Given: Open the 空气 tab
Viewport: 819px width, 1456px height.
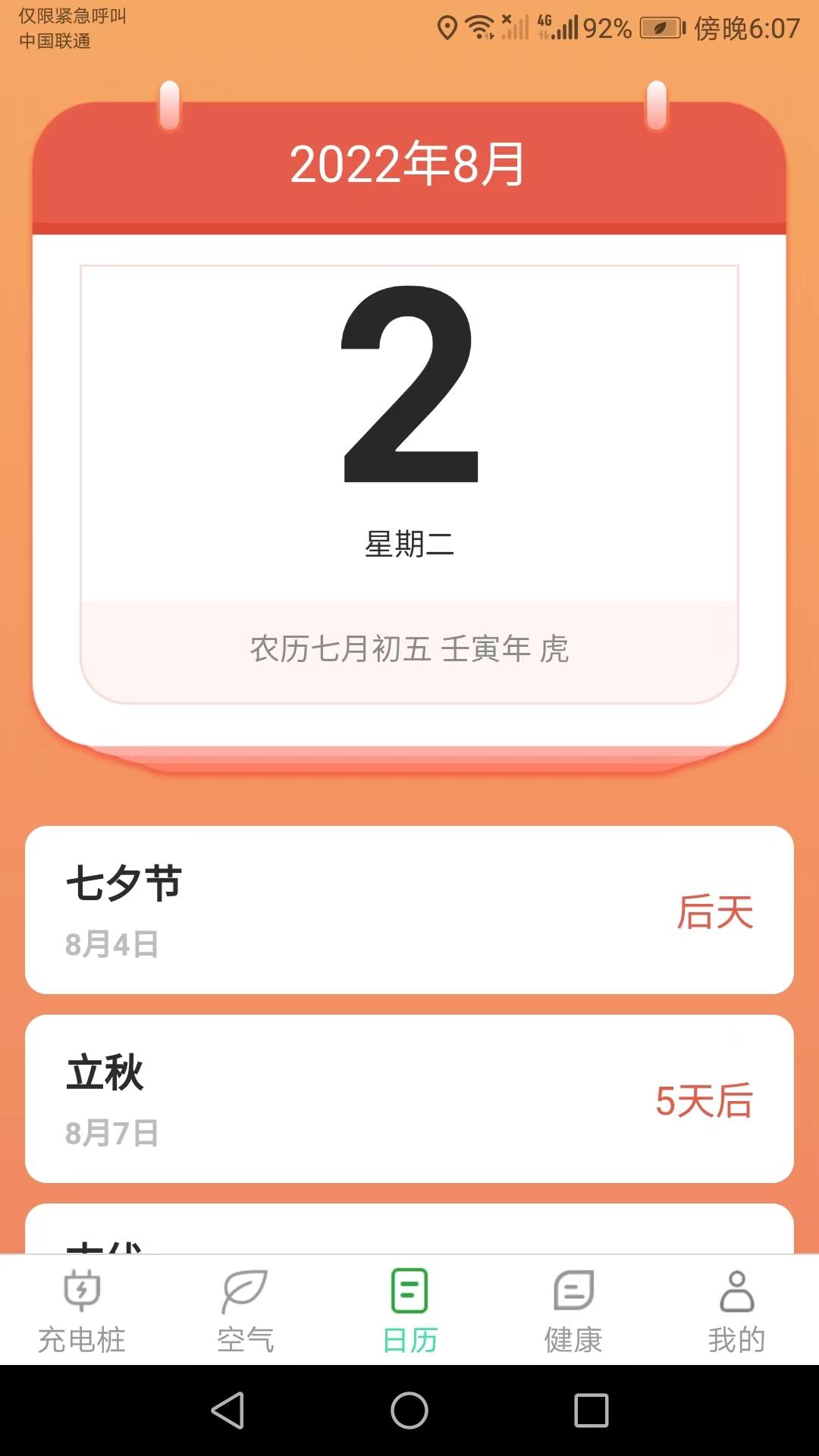Looking at the screenshot, I should pyautogui.click(x=245, y=1311).
